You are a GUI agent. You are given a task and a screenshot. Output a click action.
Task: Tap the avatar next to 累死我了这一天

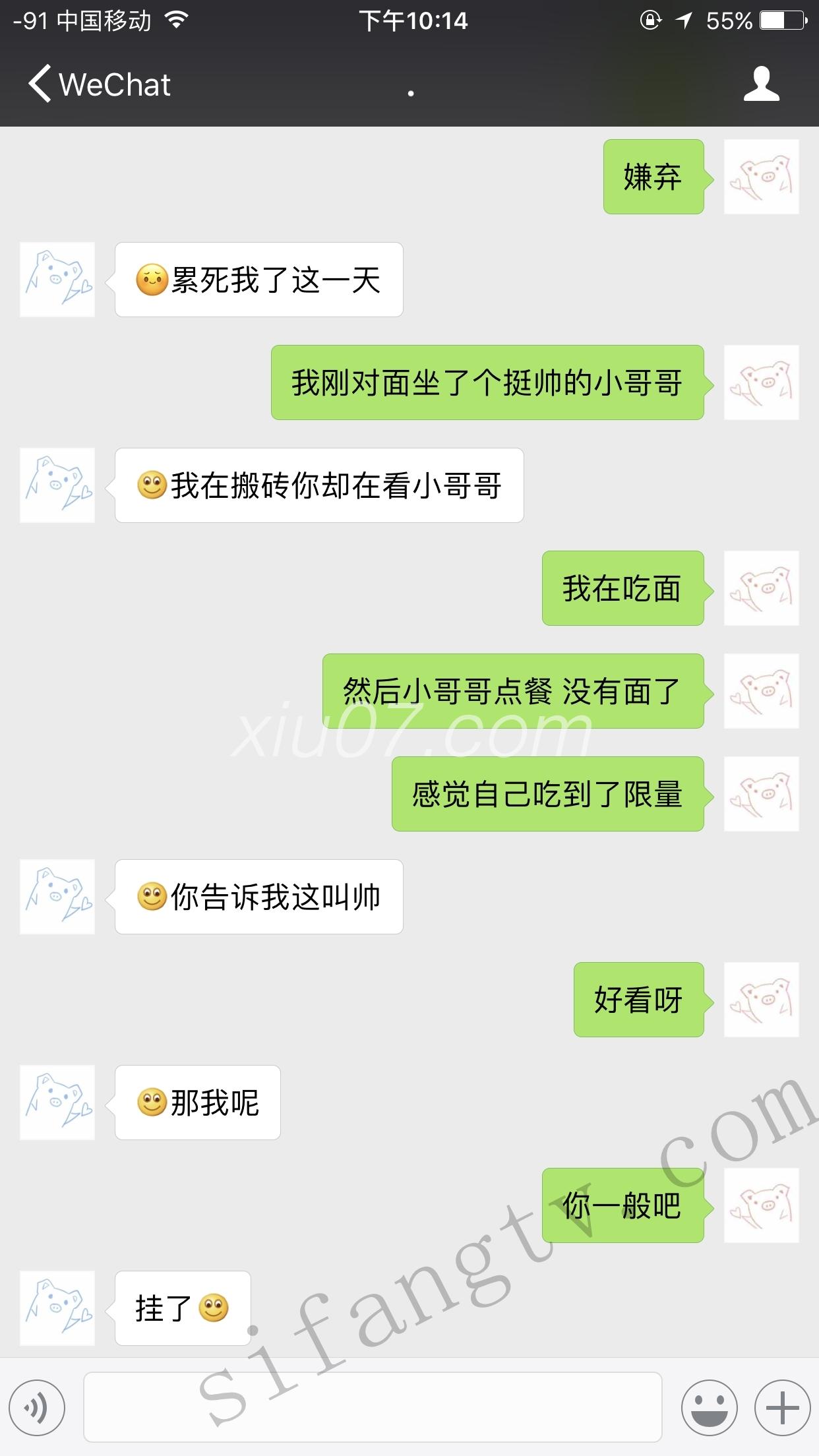pyautogui.click(x=57, y=280)
